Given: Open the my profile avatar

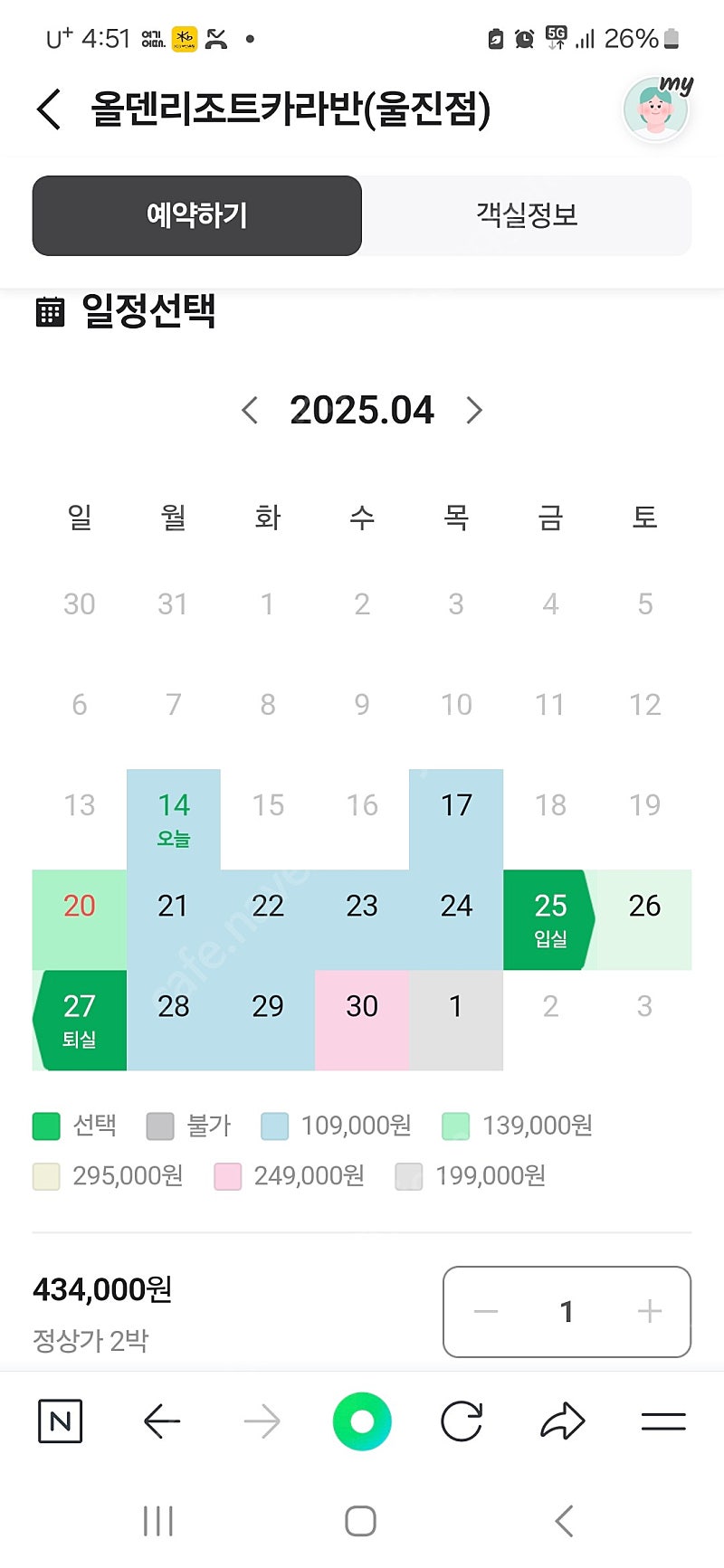Looking at the screenshot, I should [x=657, y=109].
